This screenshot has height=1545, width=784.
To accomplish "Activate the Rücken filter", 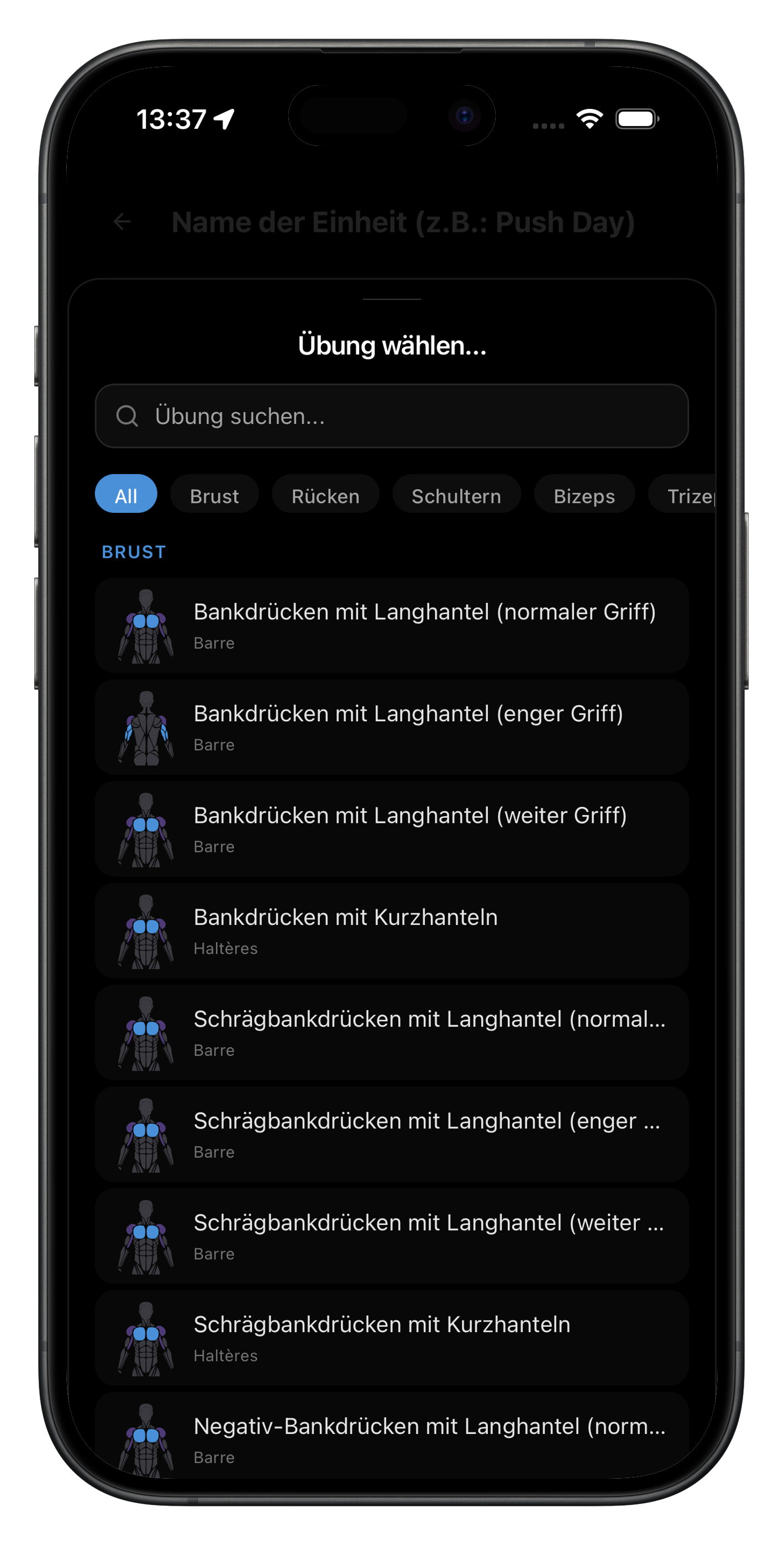I will click(325, 495).
